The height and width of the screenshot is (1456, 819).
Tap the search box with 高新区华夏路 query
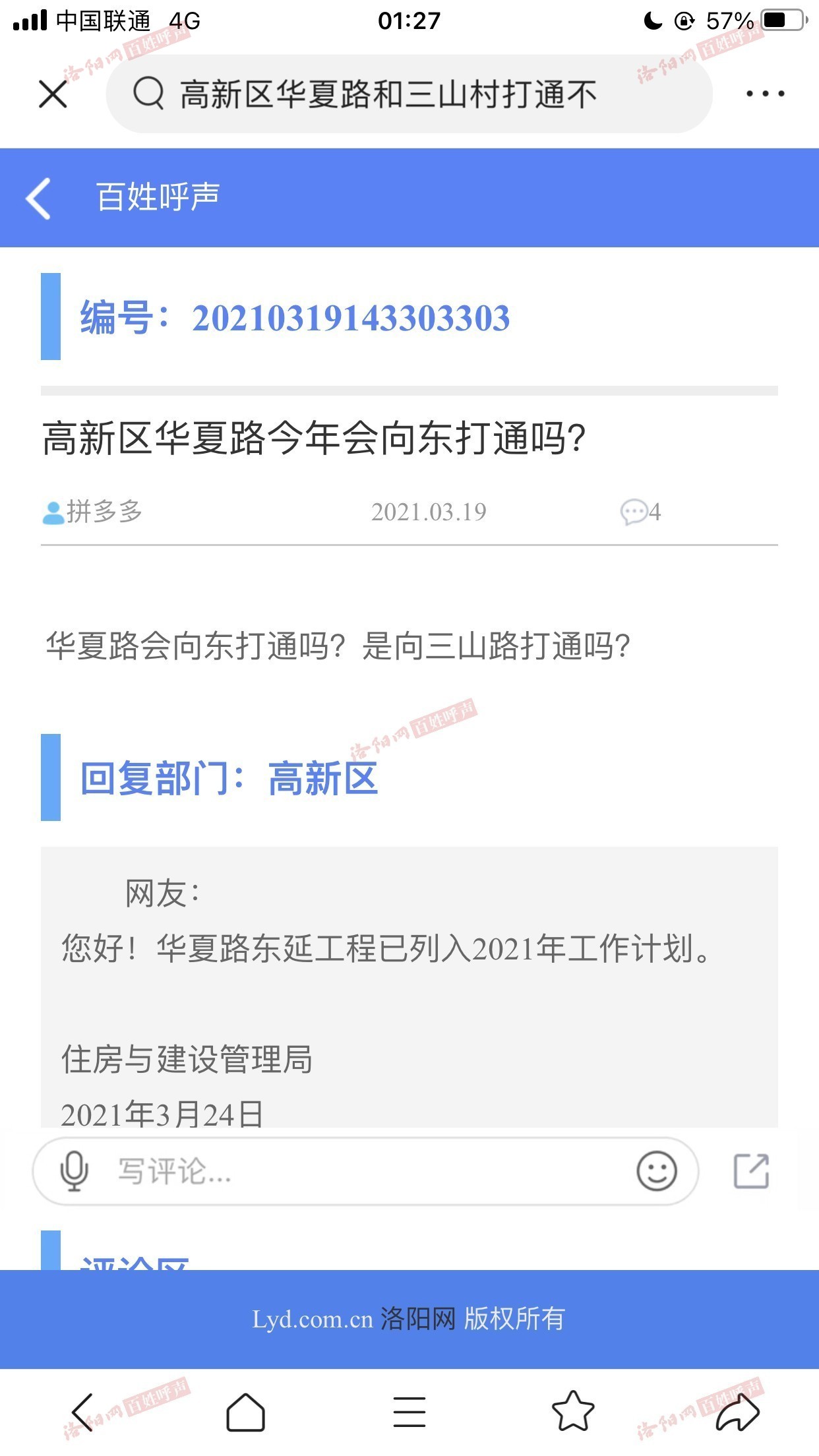tap(409, 94)
